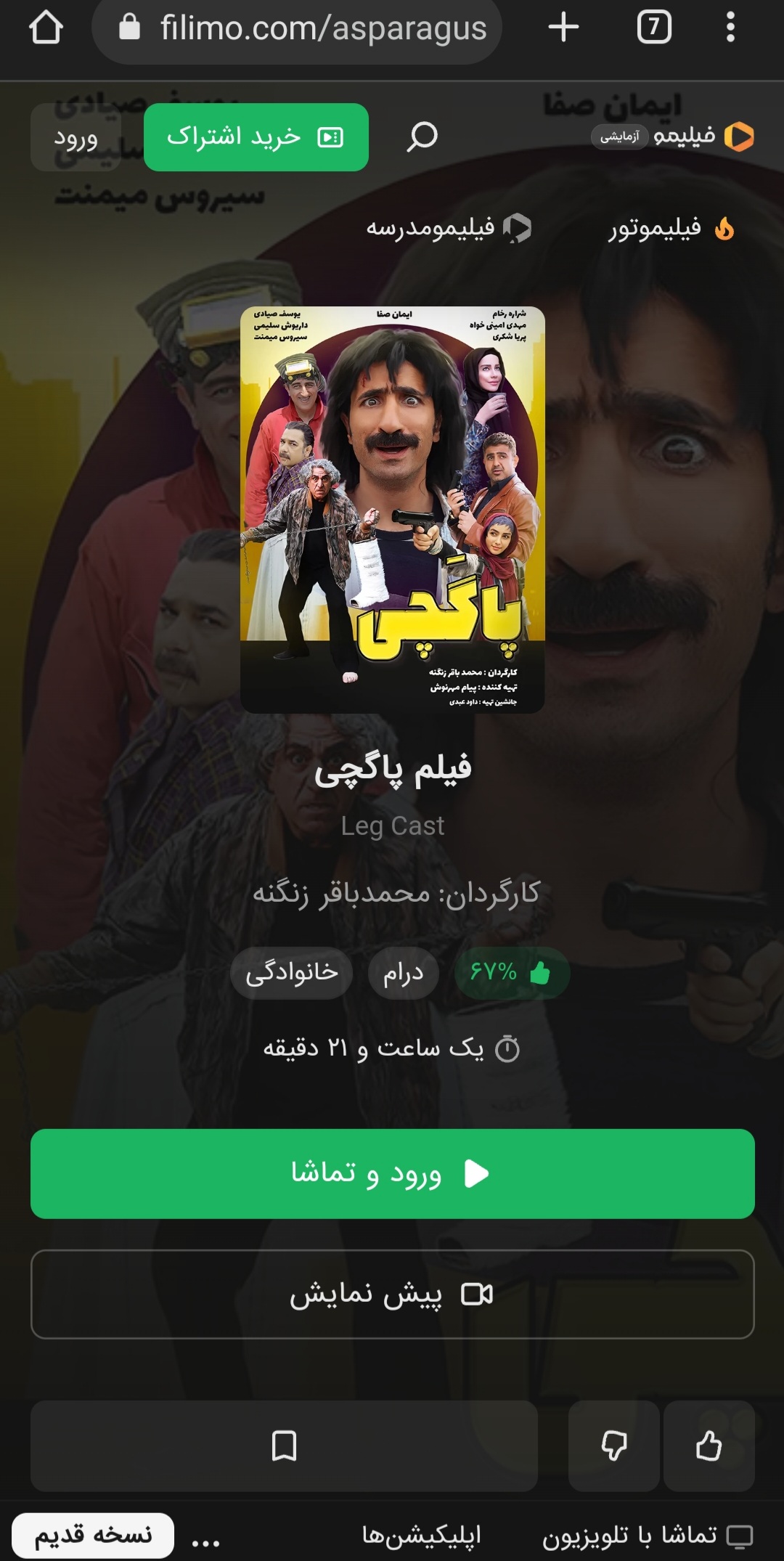Dislike this film with thumbs down
This screenshot has width=784, height=1561.
(x=614, y=1446)
